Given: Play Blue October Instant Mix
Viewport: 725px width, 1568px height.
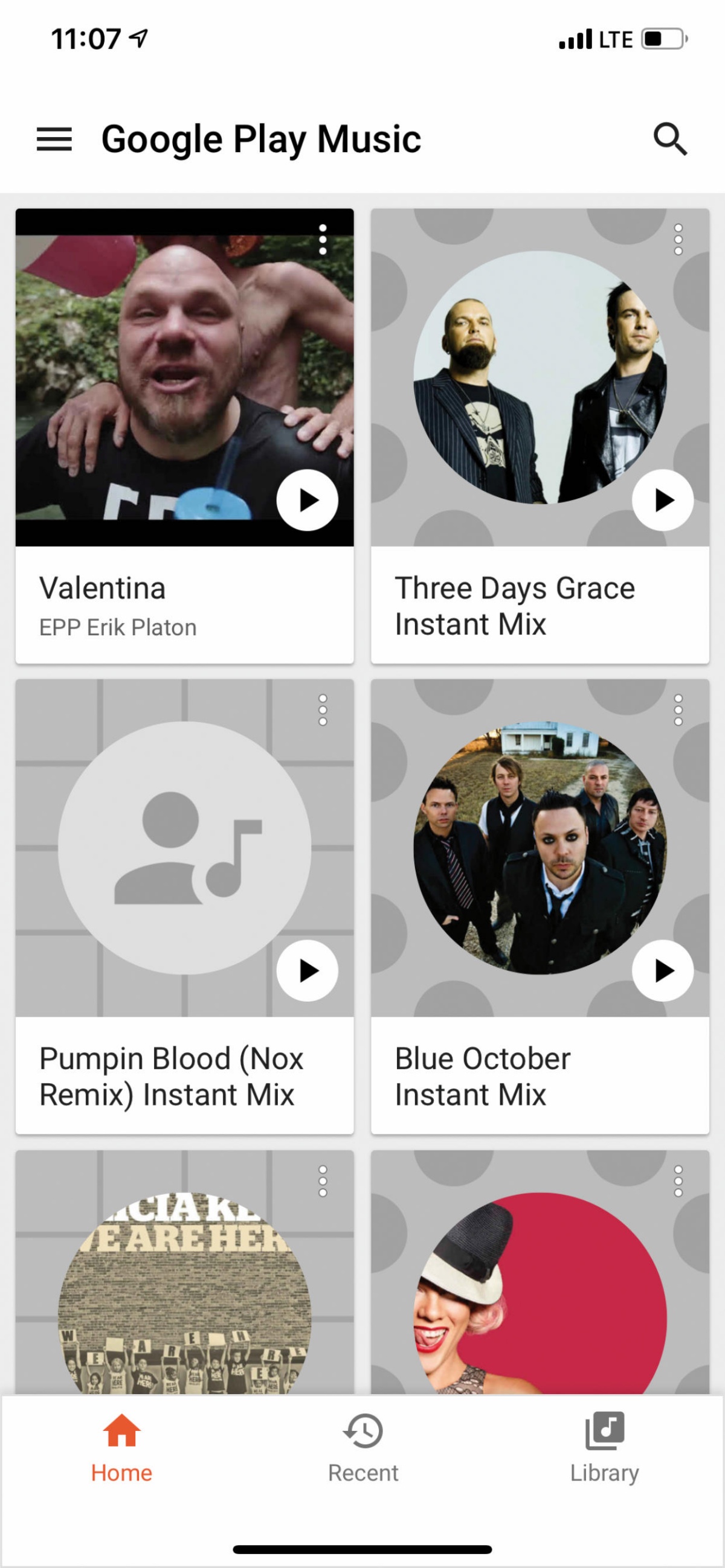Looking at the screenshot, I should coord(663,971).
